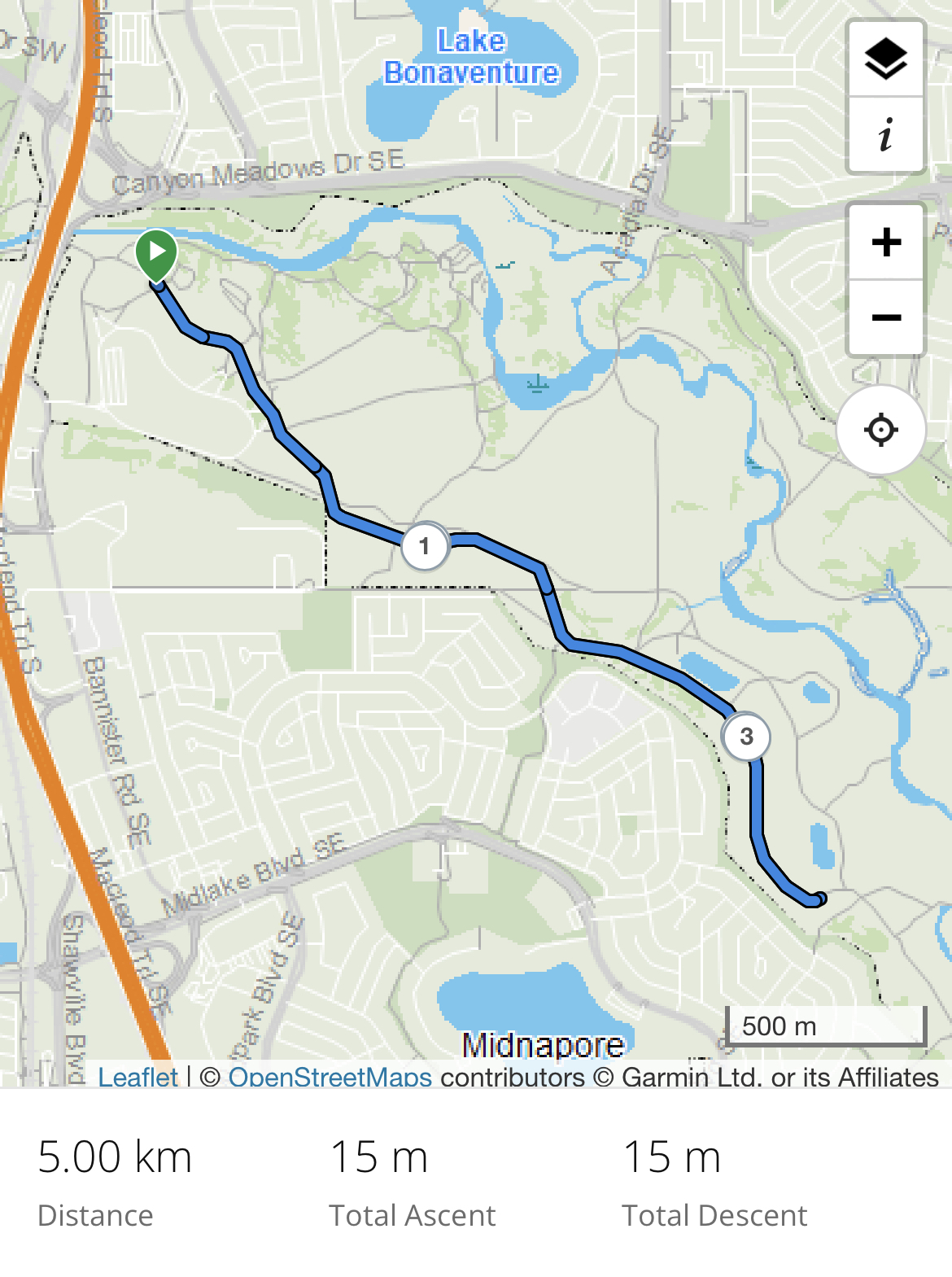Viewport: 952px width, 1277px height.
Task: Select kilometer marker 1 on the route
Action: tap(424, 546)
